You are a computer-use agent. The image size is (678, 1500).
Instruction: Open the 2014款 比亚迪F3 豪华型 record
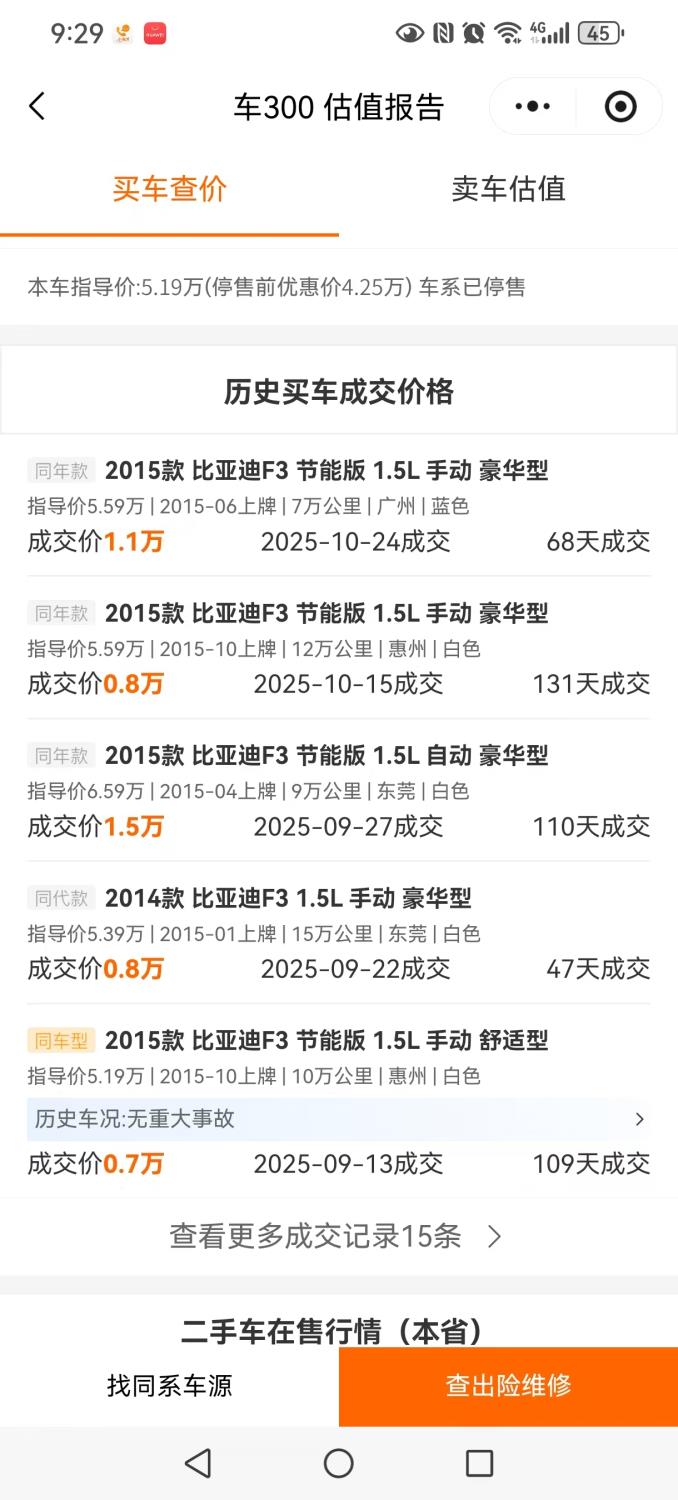(338, 932)
